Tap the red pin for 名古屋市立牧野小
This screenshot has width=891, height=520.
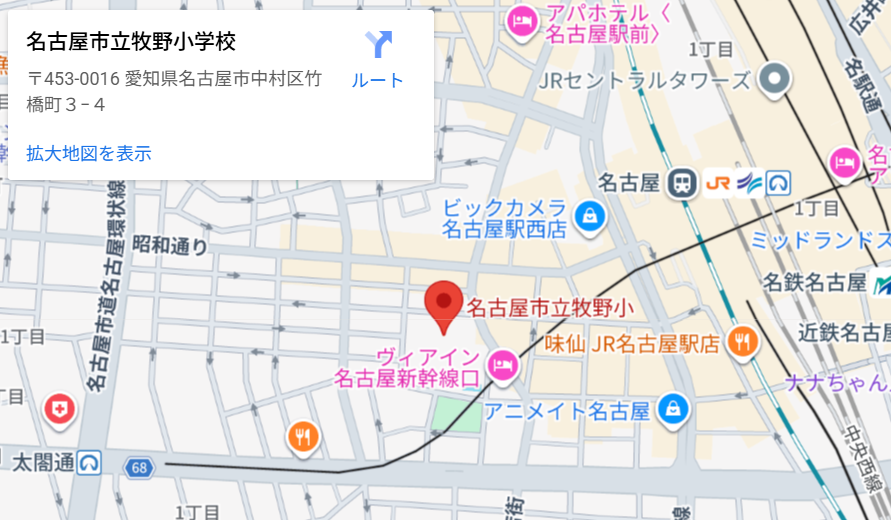point(444,305)
